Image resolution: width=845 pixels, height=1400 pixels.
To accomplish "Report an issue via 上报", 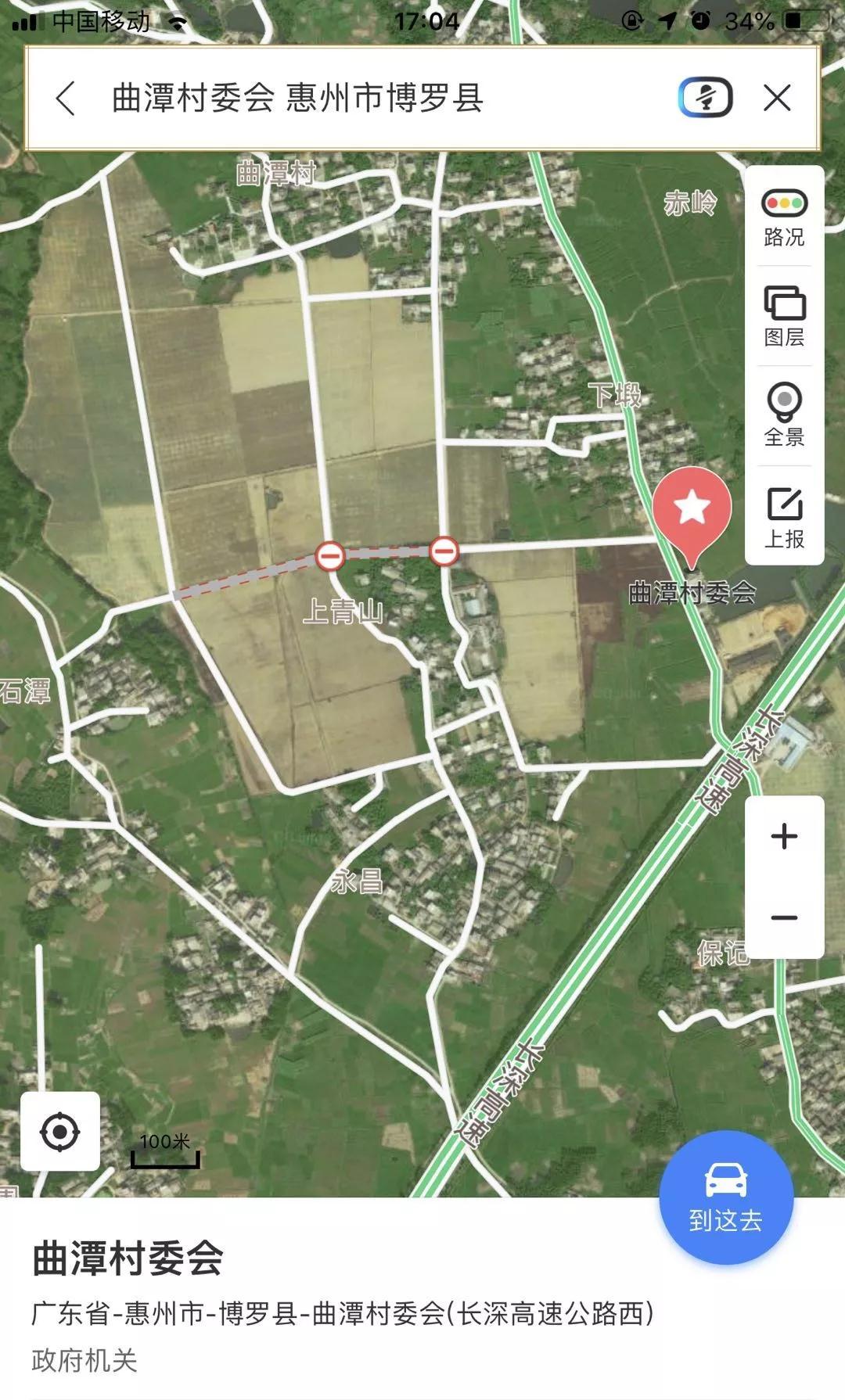I will [784, 516].
